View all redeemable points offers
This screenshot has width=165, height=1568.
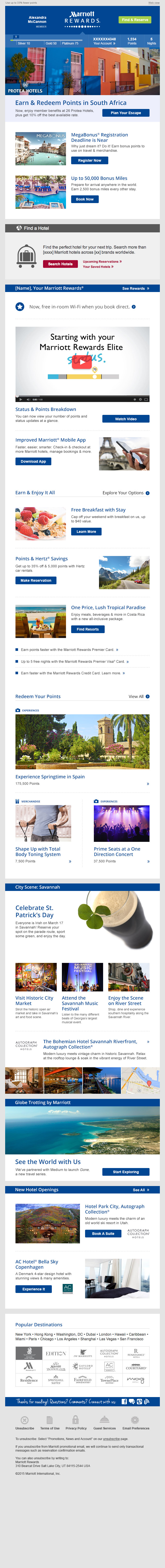(x=139, y=696)
